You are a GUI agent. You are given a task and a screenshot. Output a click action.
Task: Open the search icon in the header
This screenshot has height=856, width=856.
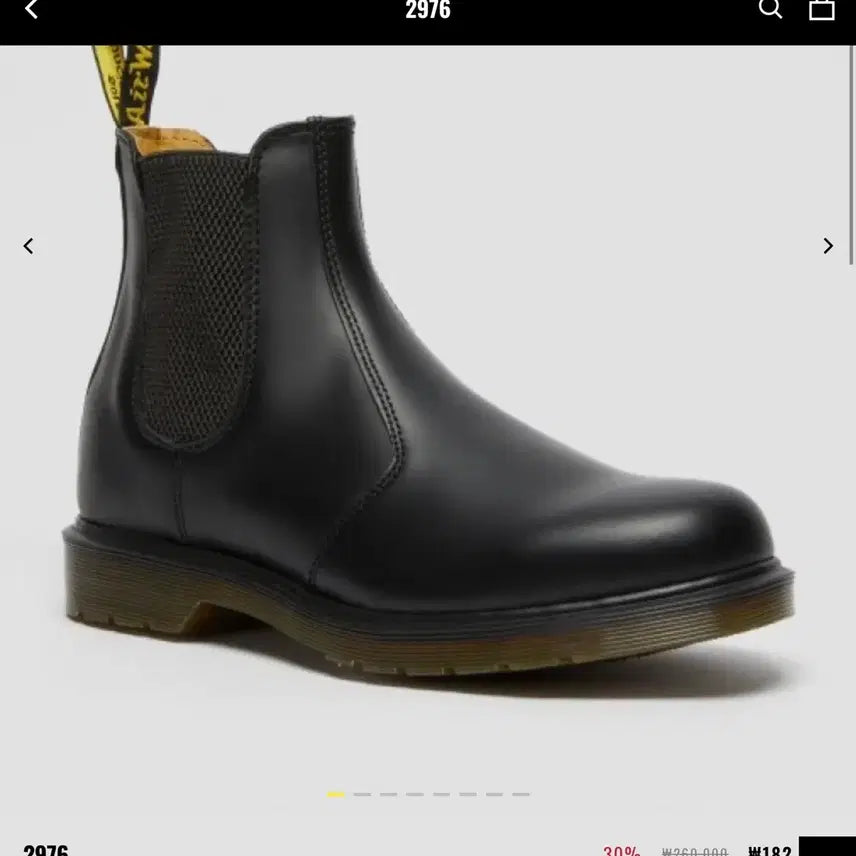coord(770,9)
